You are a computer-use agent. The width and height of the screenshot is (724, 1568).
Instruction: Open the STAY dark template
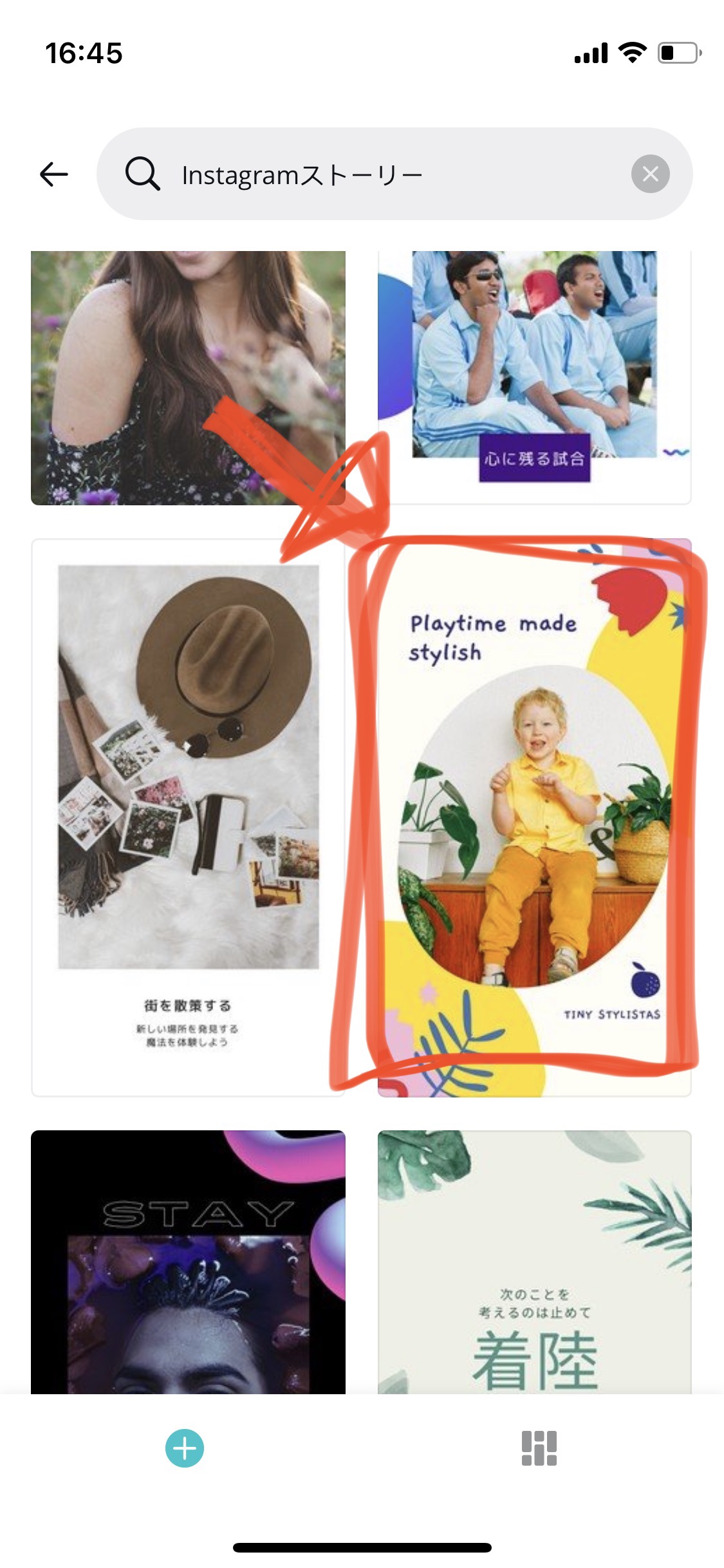click(x=188, y=1262)
